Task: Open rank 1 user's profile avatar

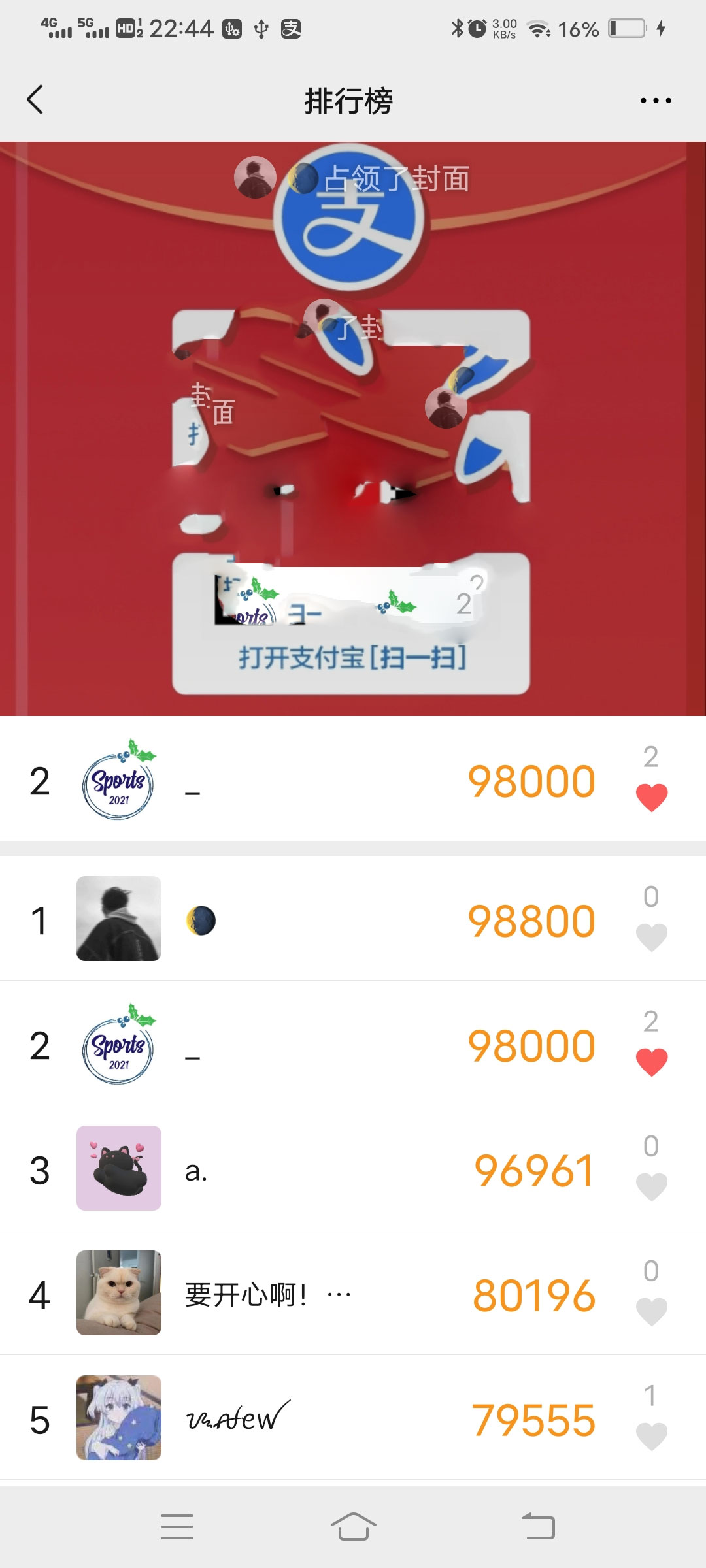Action: pos(119,919)
